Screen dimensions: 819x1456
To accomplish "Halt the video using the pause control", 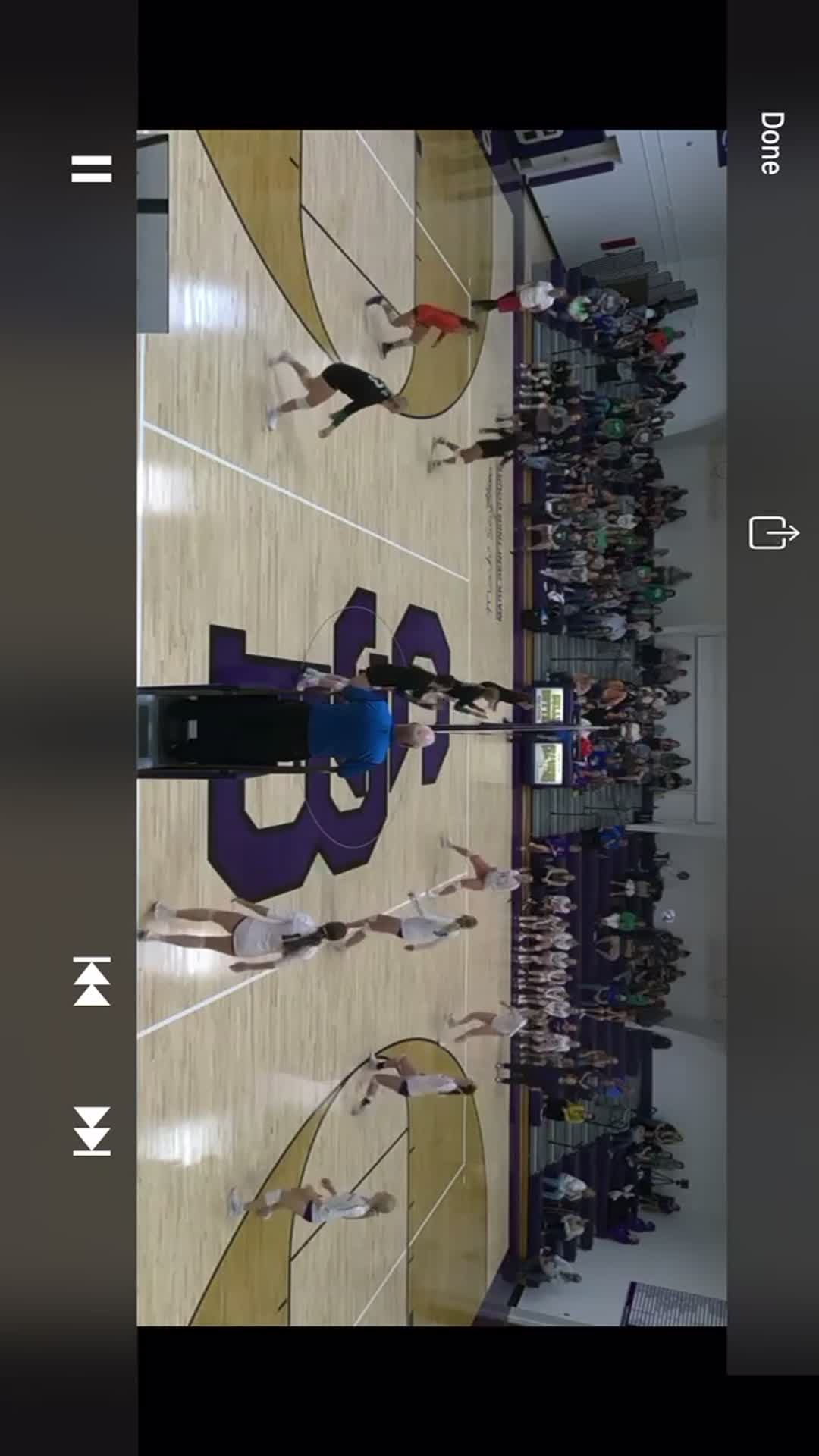I will click(x=89, y=168).
